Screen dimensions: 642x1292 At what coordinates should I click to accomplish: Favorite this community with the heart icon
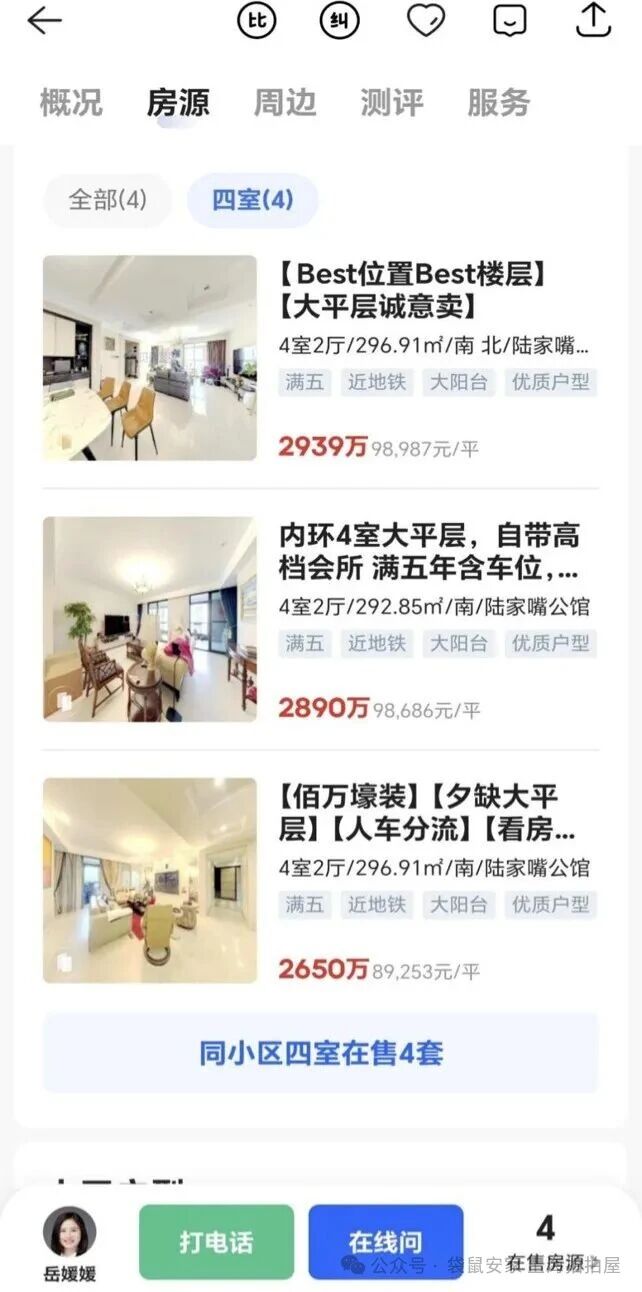(425, 20)
